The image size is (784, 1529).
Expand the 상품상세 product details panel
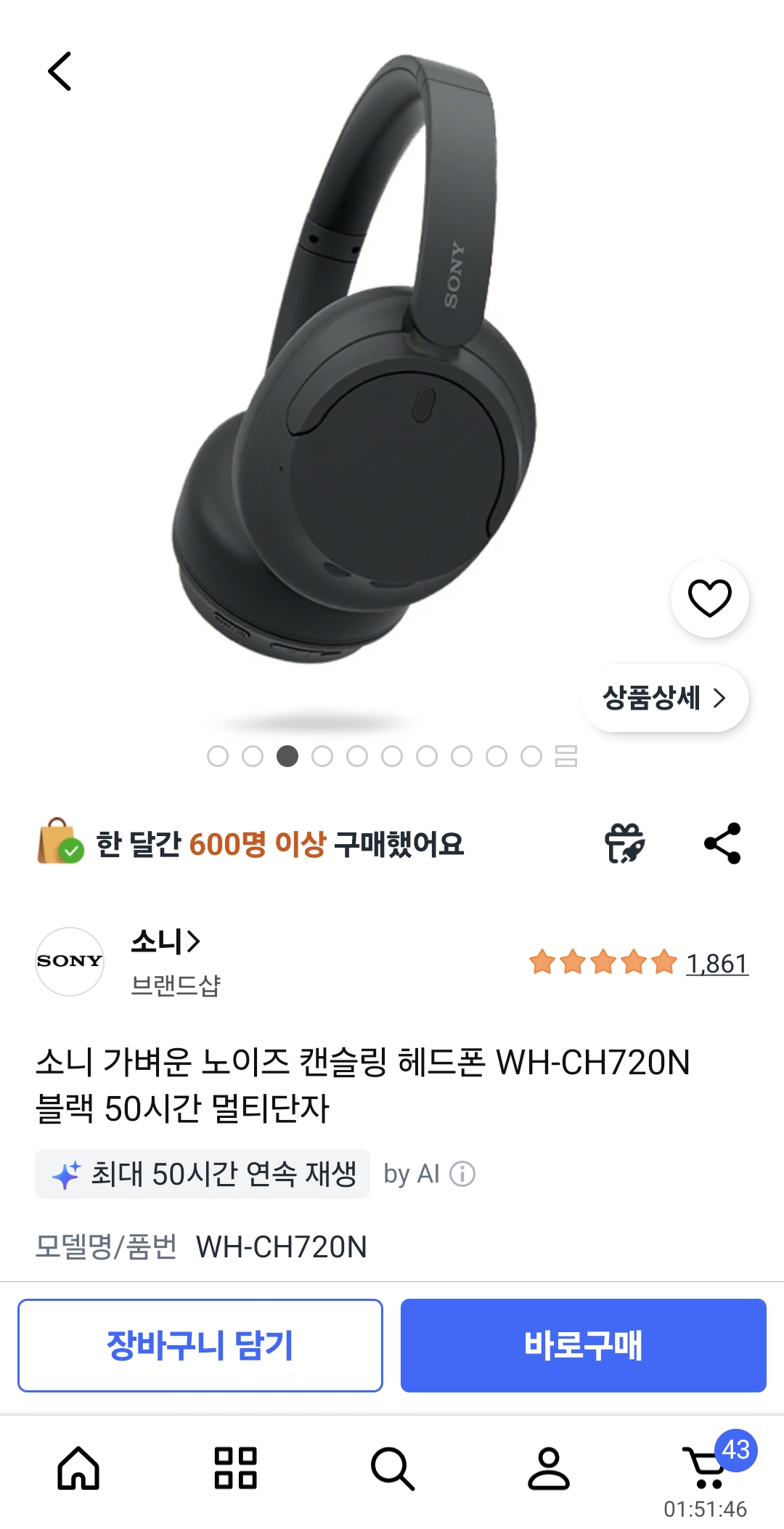pyautogui.click(x=664, y=698)
